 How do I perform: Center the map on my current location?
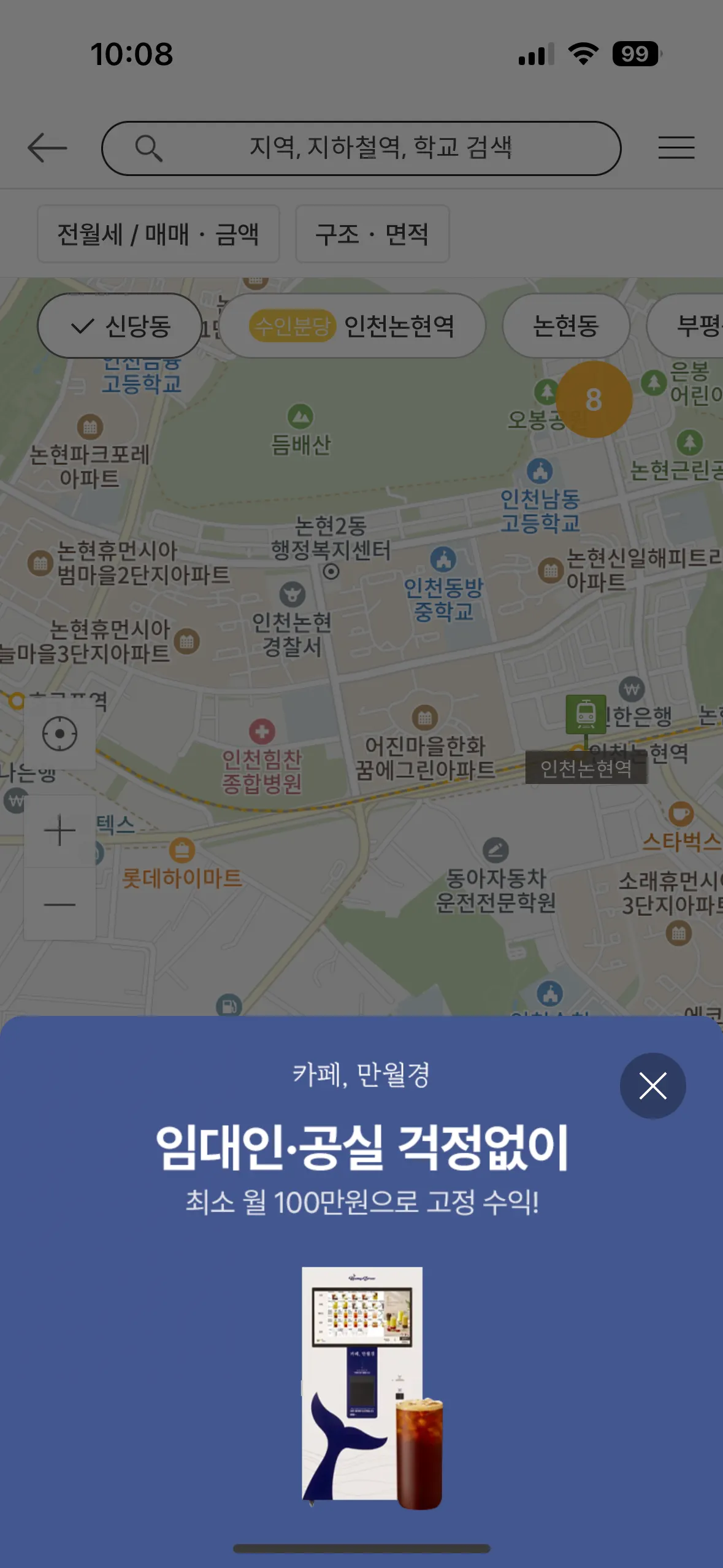tap(59, 734)
